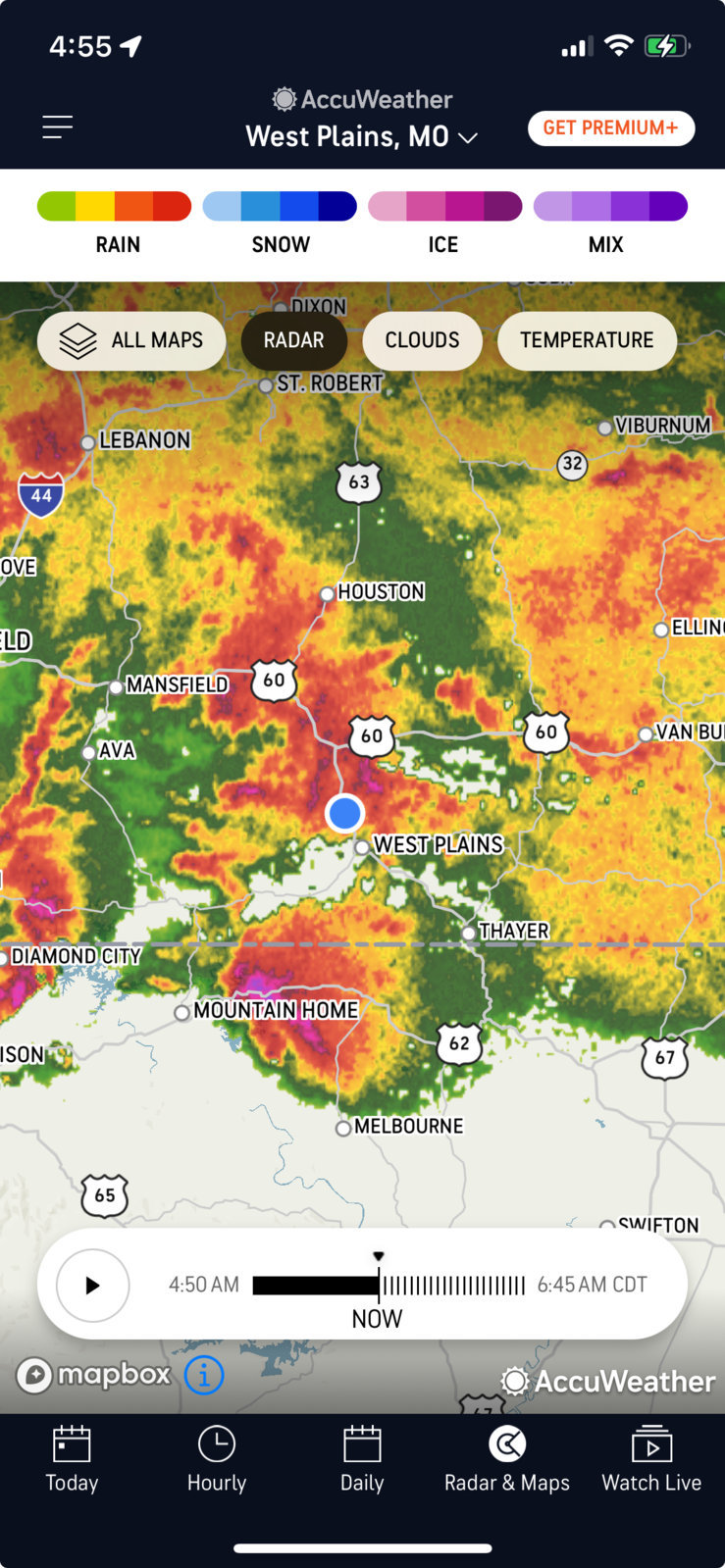Screen dimensions: 725x1568
Task: Open the Watch Live tab
Action: pyautogui.click(x=651, y=1459)
